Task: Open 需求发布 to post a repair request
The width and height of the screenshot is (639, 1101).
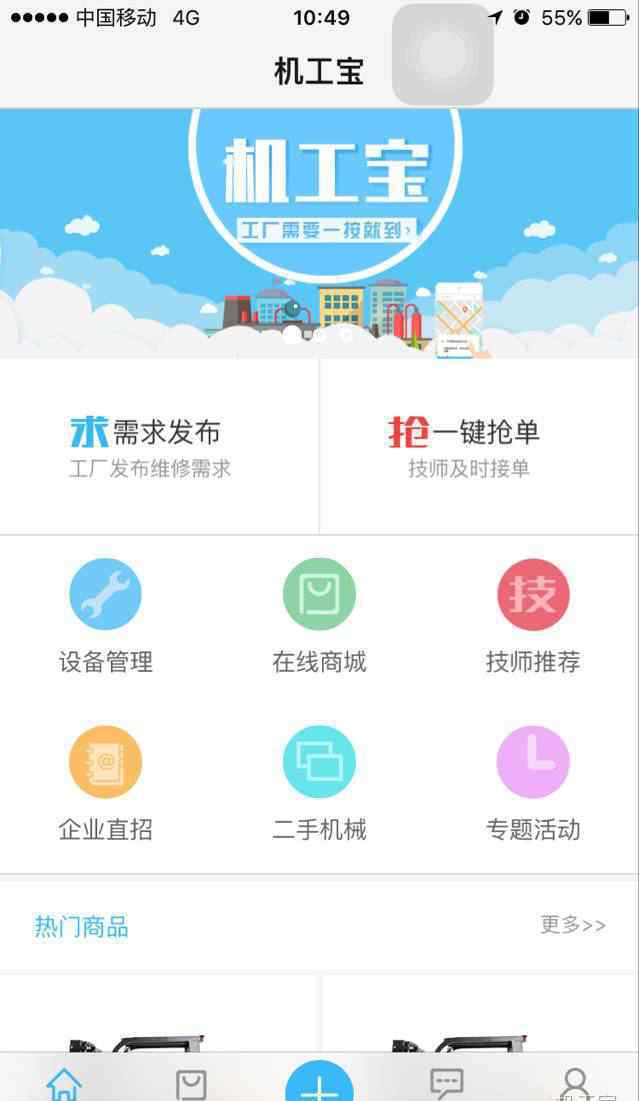Action: pos(159,447)
